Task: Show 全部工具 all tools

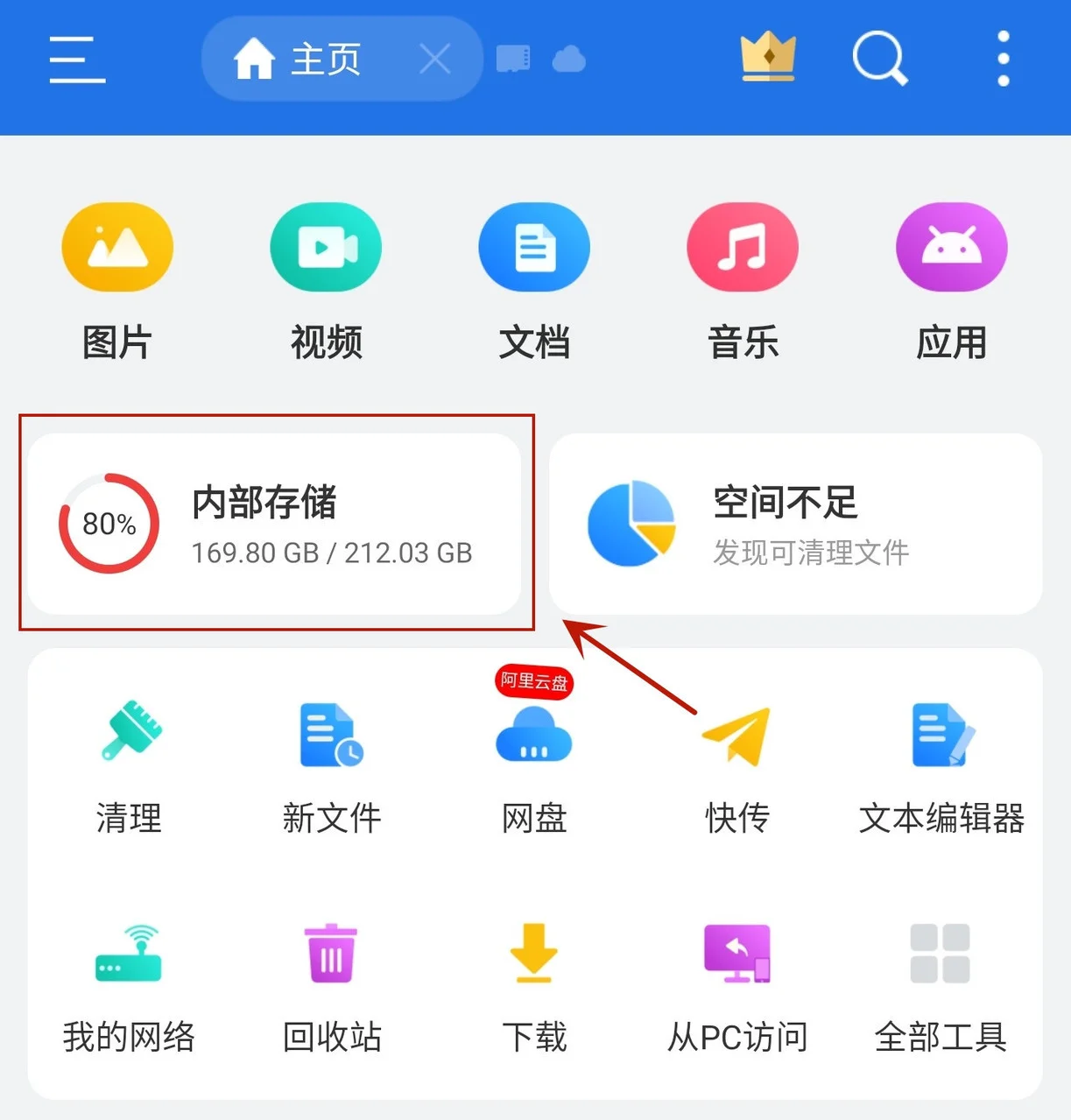Action: [x=941, y=987]
